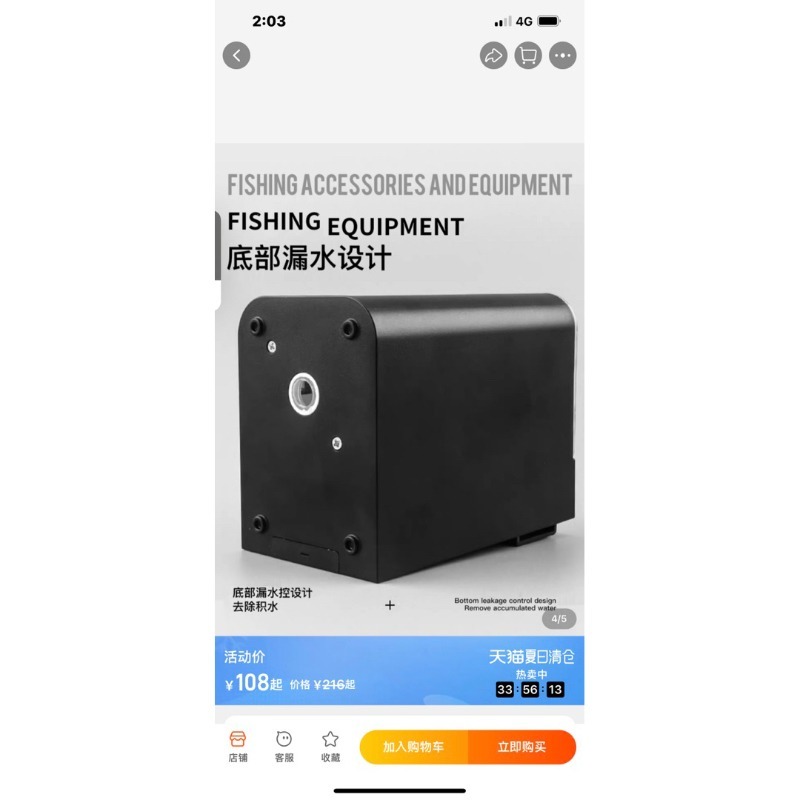This screenshot has height=800, width=800.
Task: Share this product
Action: click(x=493, y=56)
